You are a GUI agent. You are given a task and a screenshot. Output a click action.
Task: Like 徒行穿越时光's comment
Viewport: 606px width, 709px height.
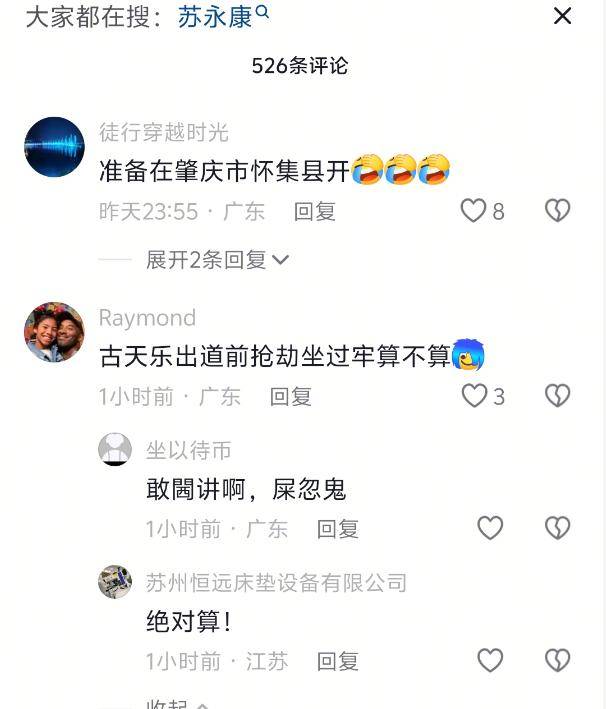(473, 210)
